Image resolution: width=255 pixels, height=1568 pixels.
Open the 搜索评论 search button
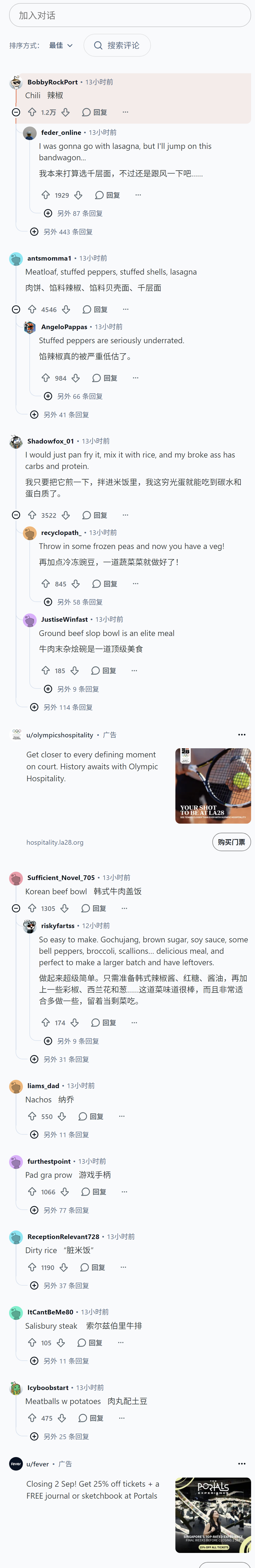117,46
